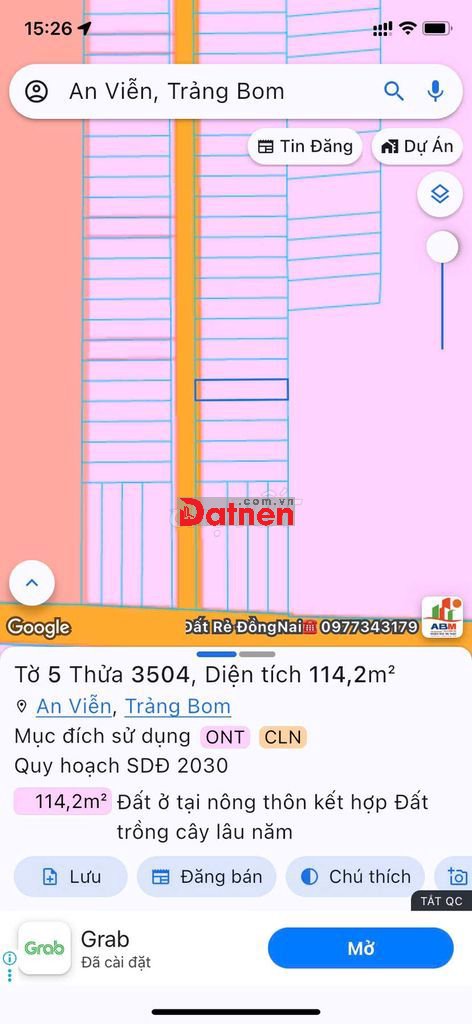
Task: Open the Trảng Bom link
Action: pos(178,706)
